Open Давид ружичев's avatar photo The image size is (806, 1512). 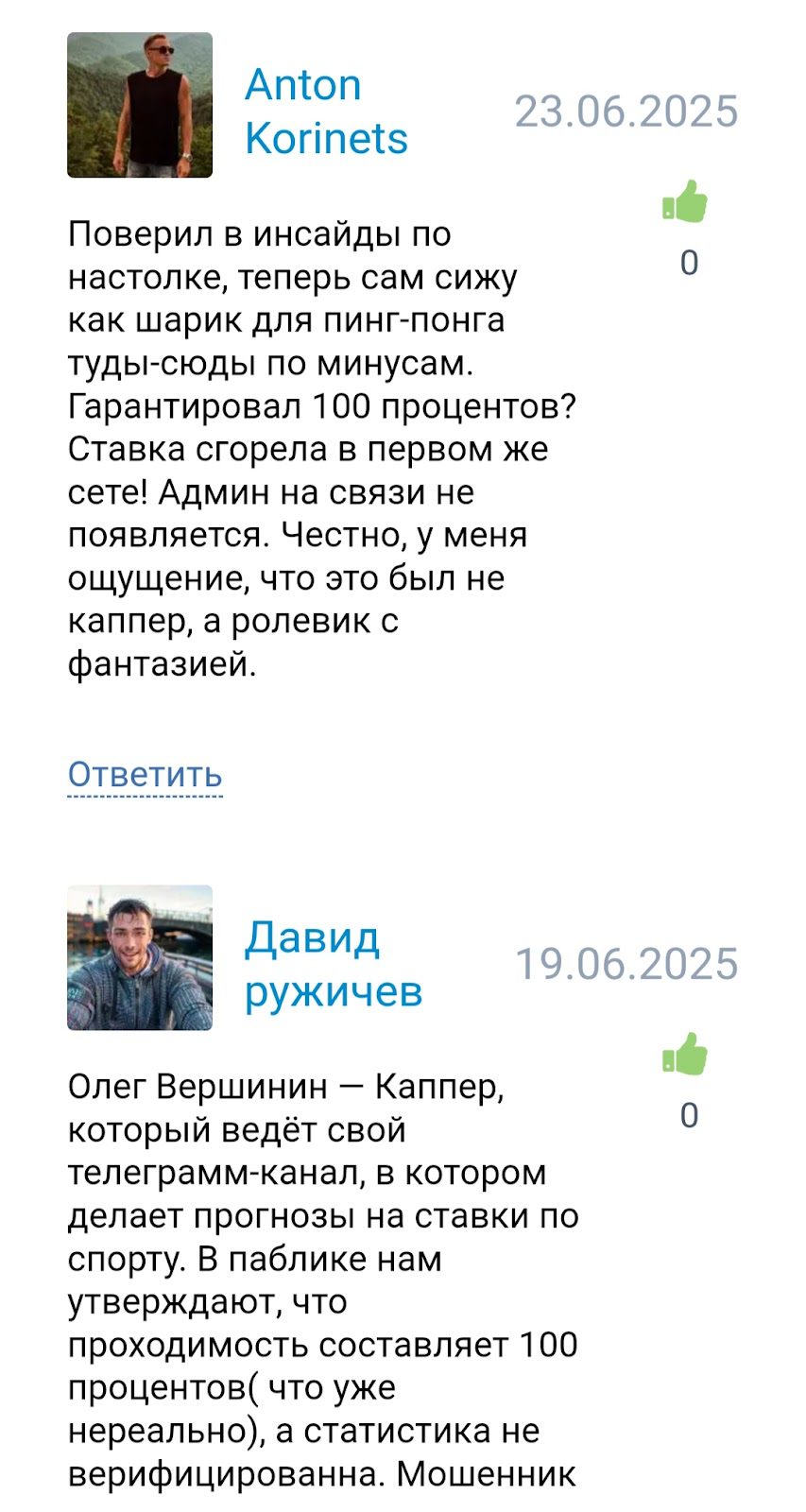140,957
